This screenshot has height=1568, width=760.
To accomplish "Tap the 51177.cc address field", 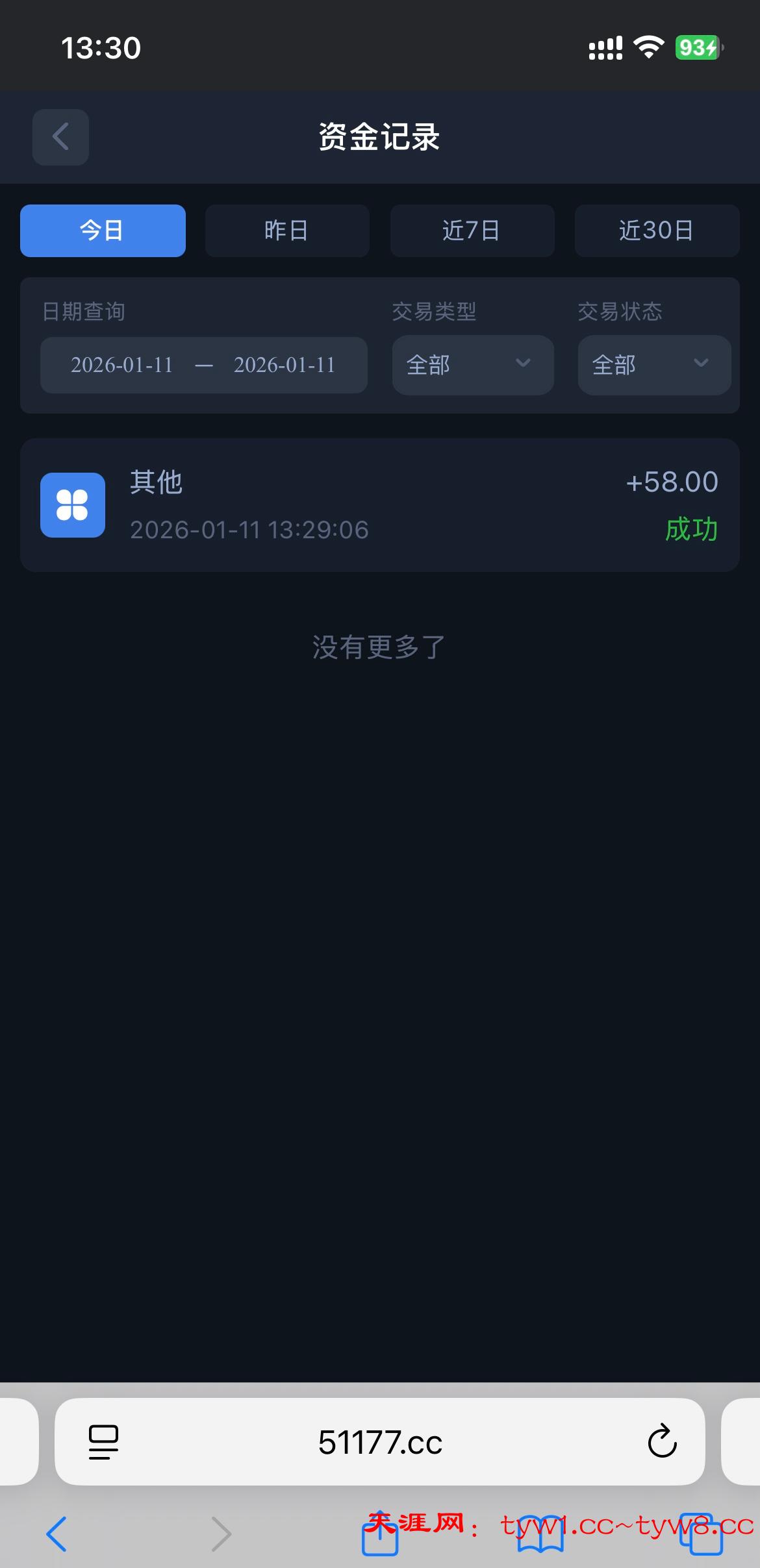I will pyautogui.click(x=380, y=1441).
